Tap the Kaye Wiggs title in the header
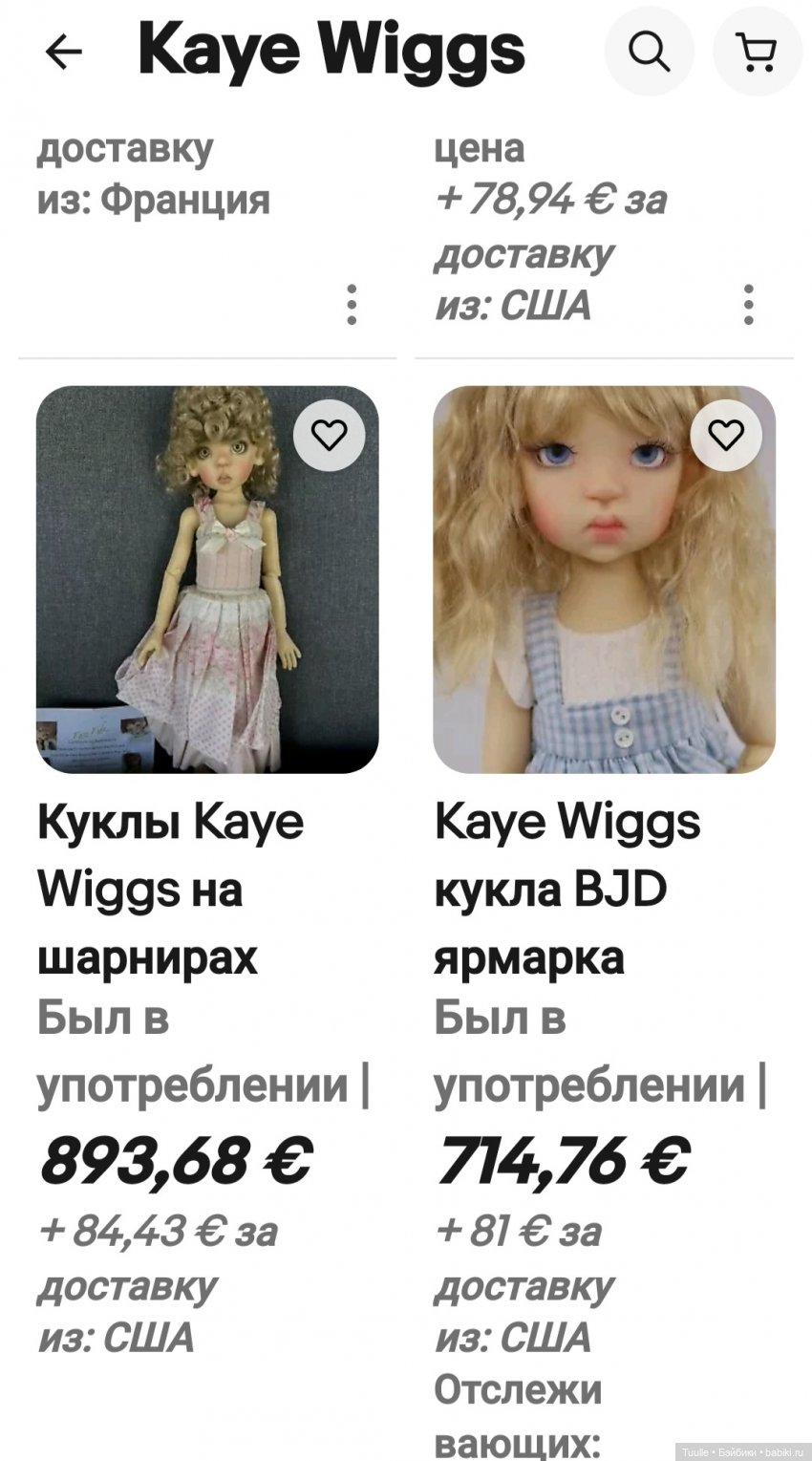 [330, 52]
